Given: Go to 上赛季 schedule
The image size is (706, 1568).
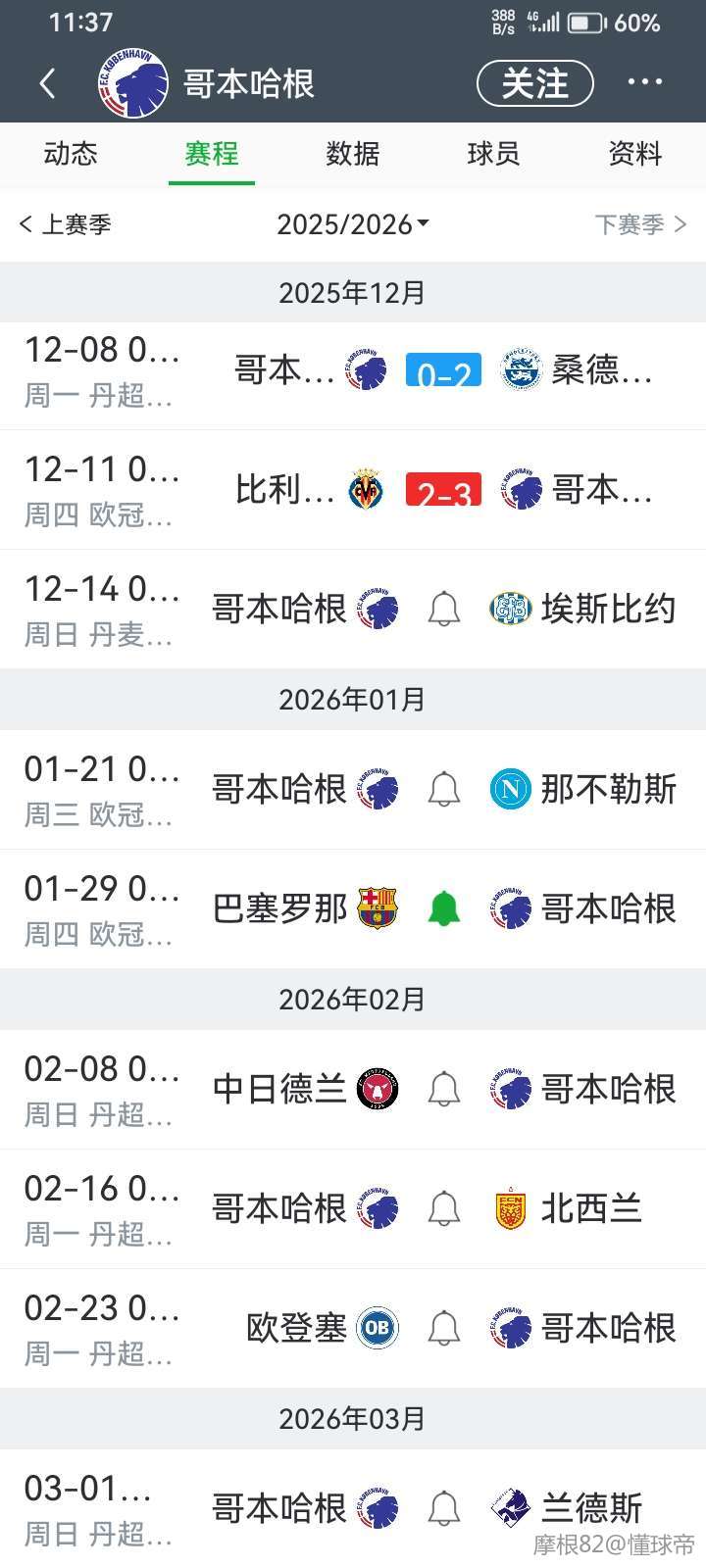Looking at the screenshot, I should (65, 224).
